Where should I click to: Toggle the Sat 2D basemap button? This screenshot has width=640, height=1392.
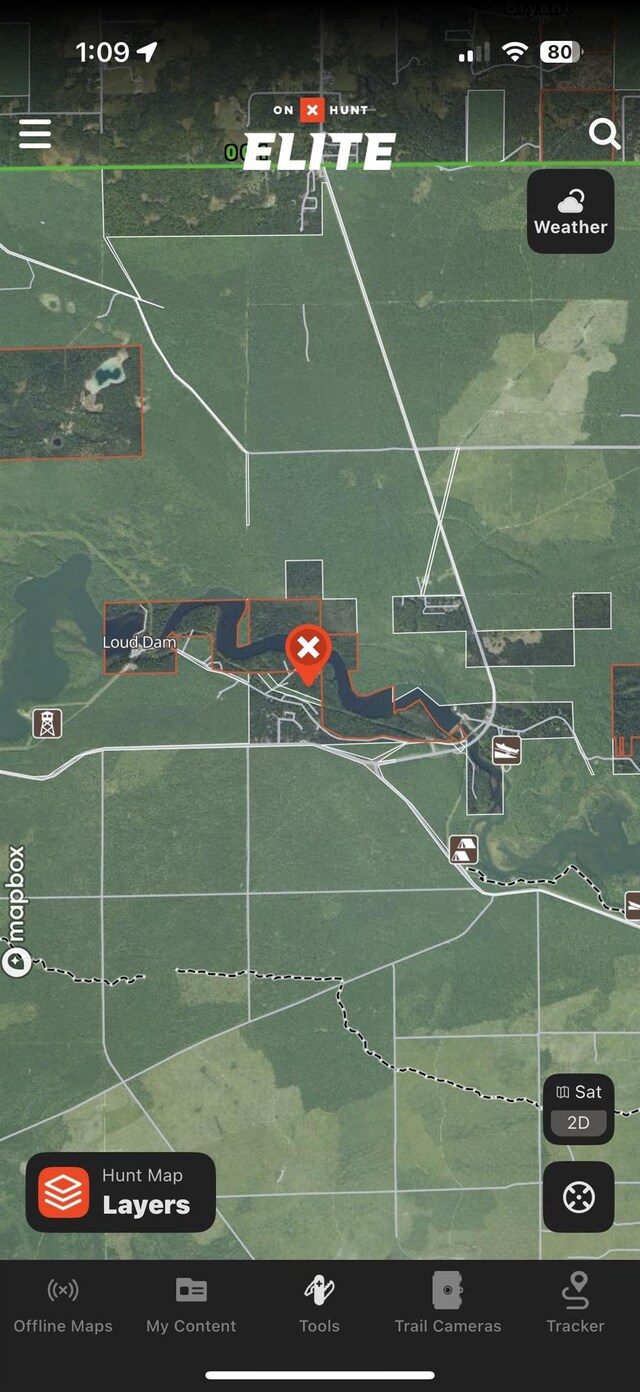(x=578, y=1108)
